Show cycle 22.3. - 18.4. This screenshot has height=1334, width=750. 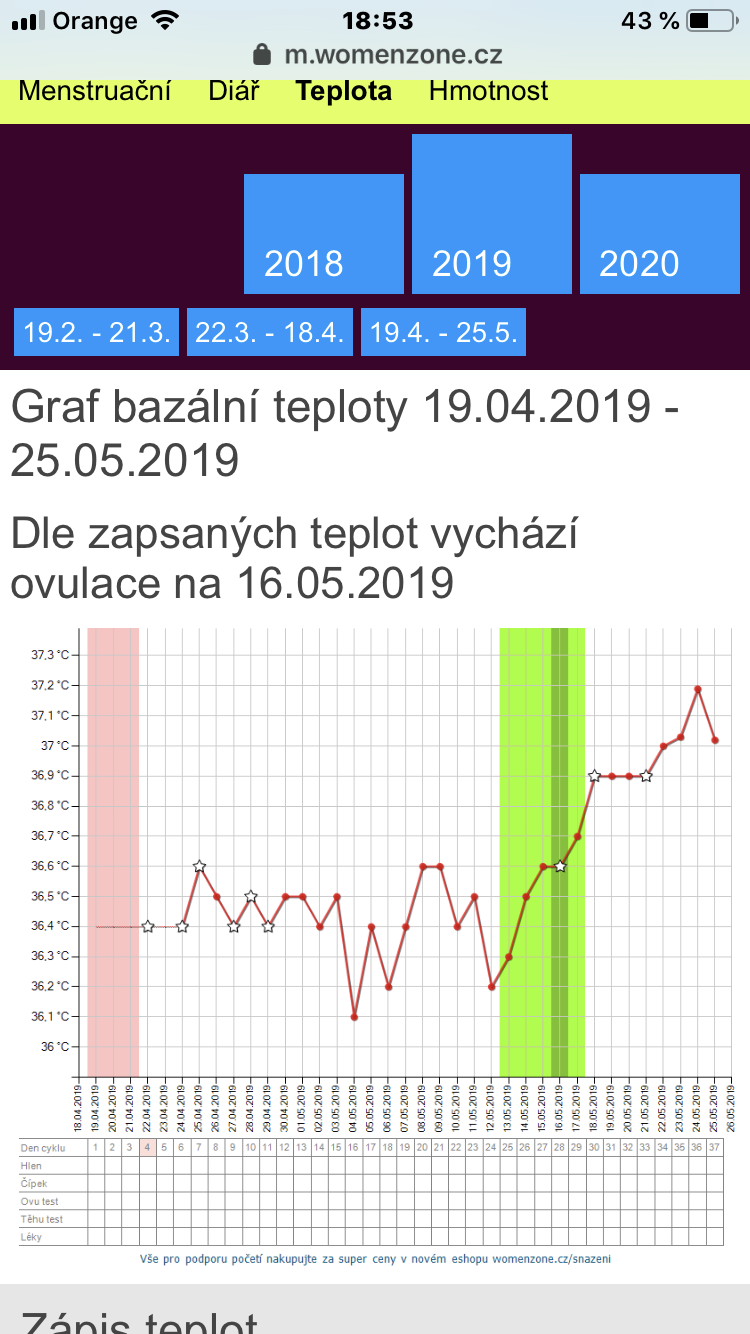coord(270,332)
